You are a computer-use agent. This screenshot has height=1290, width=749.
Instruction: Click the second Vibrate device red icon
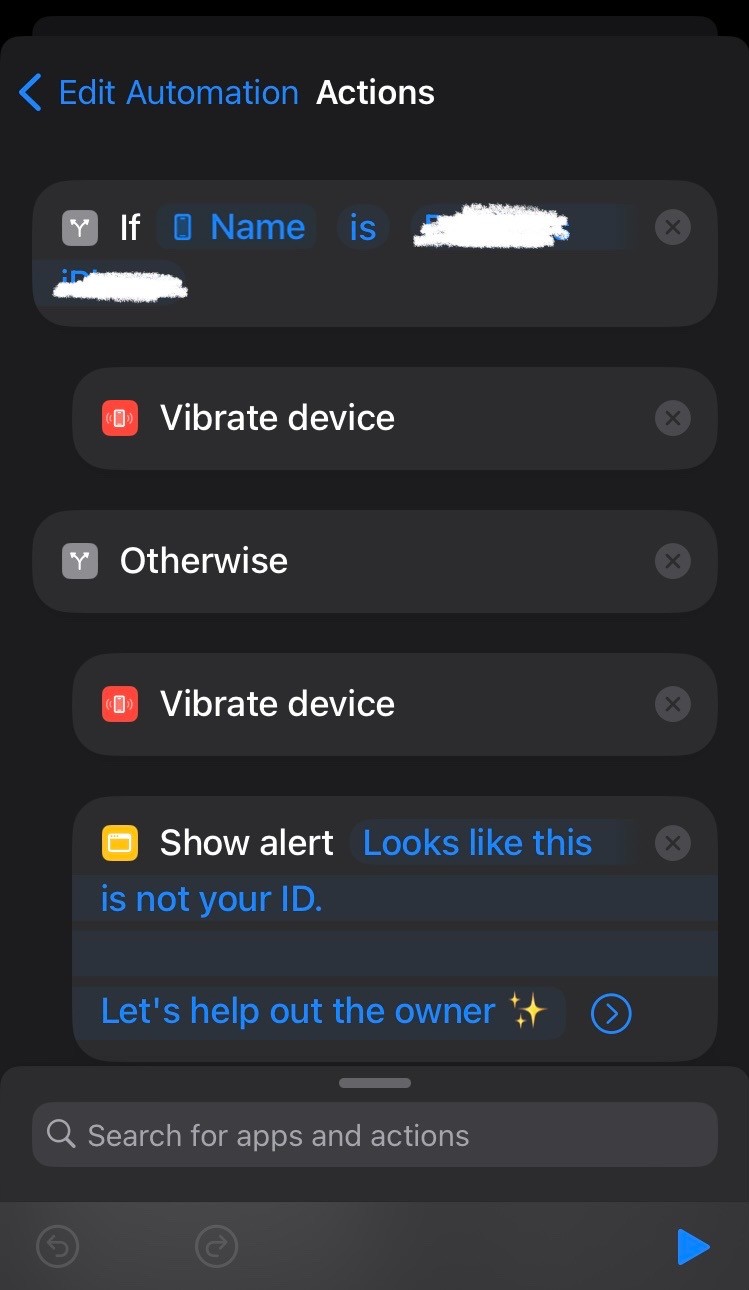tap(118, 703)
